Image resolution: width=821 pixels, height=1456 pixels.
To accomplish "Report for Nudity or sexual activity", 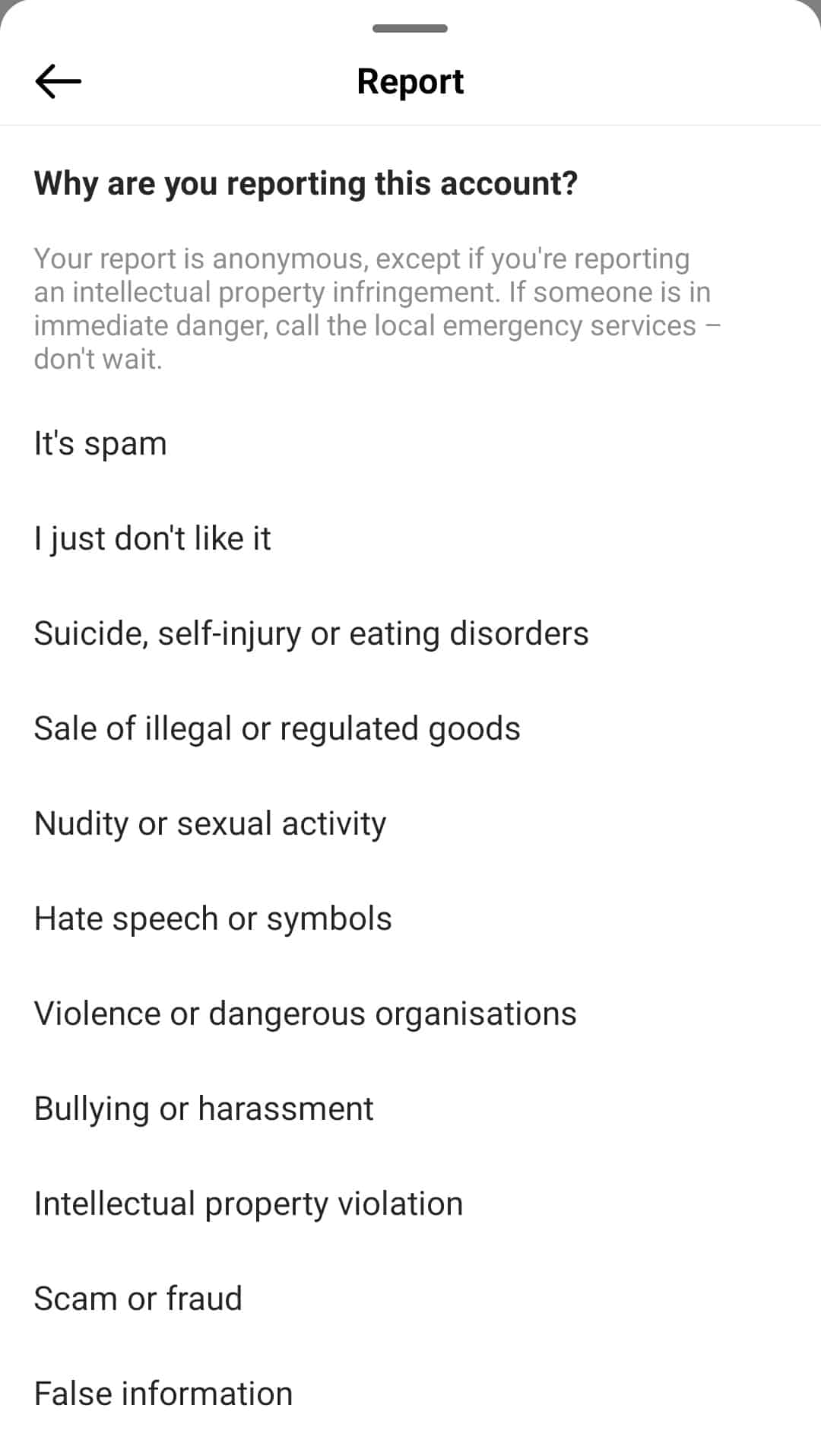I will (210, 823).
